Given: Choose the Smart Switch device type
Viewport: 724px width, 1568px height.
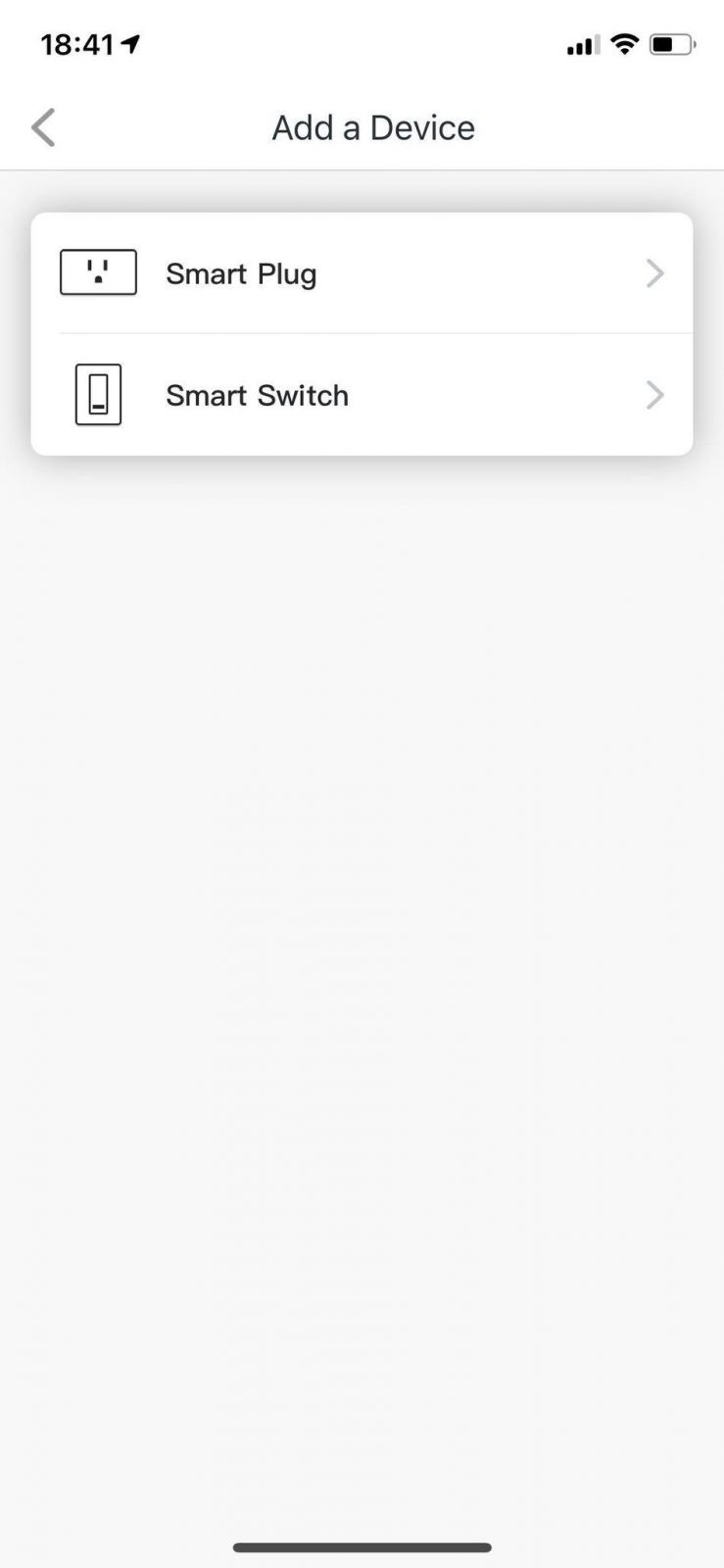Looking at the screenshot, I should tap(362, 395).
